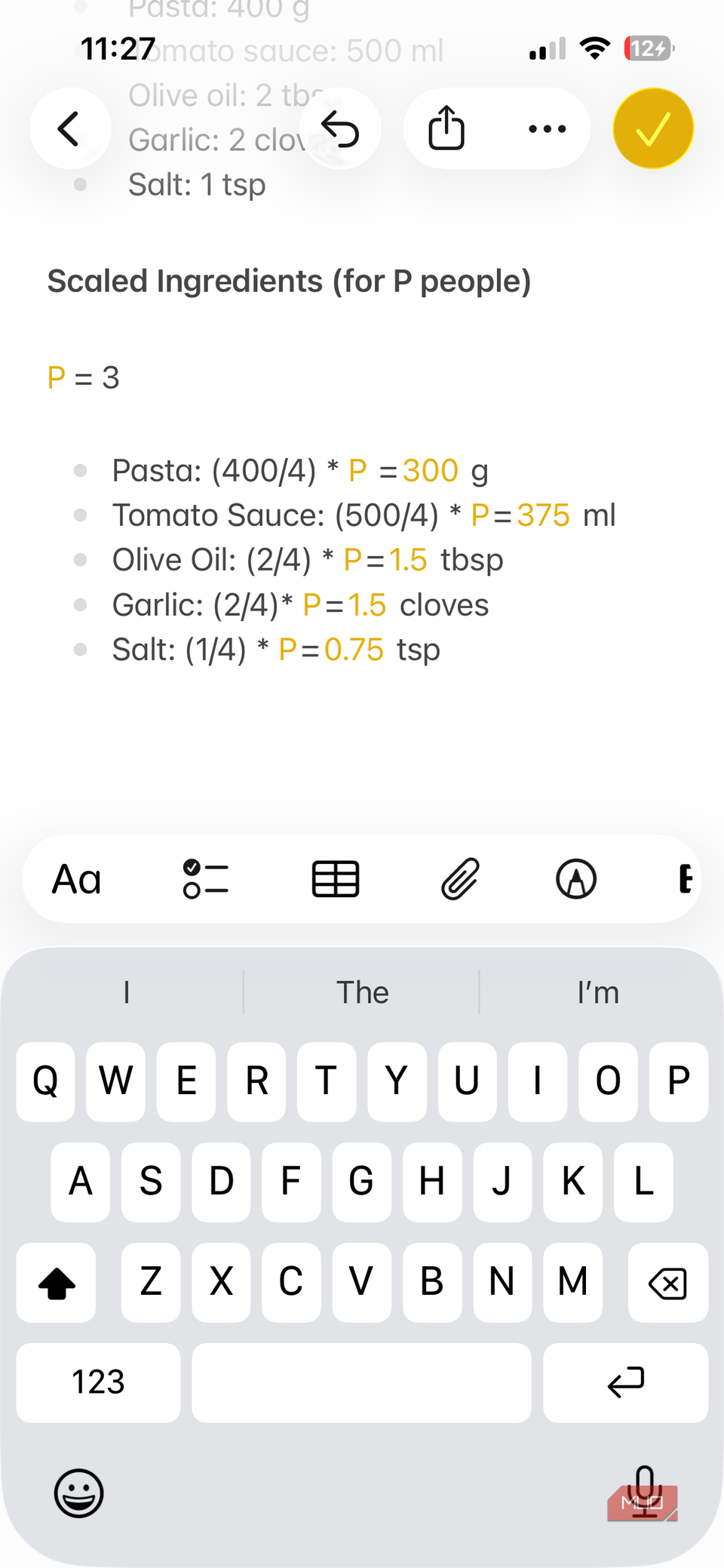This screenshot has height=1568, width=724.
Task: Expand more toolbar options via the B icon
Action: tap(685, 878)
